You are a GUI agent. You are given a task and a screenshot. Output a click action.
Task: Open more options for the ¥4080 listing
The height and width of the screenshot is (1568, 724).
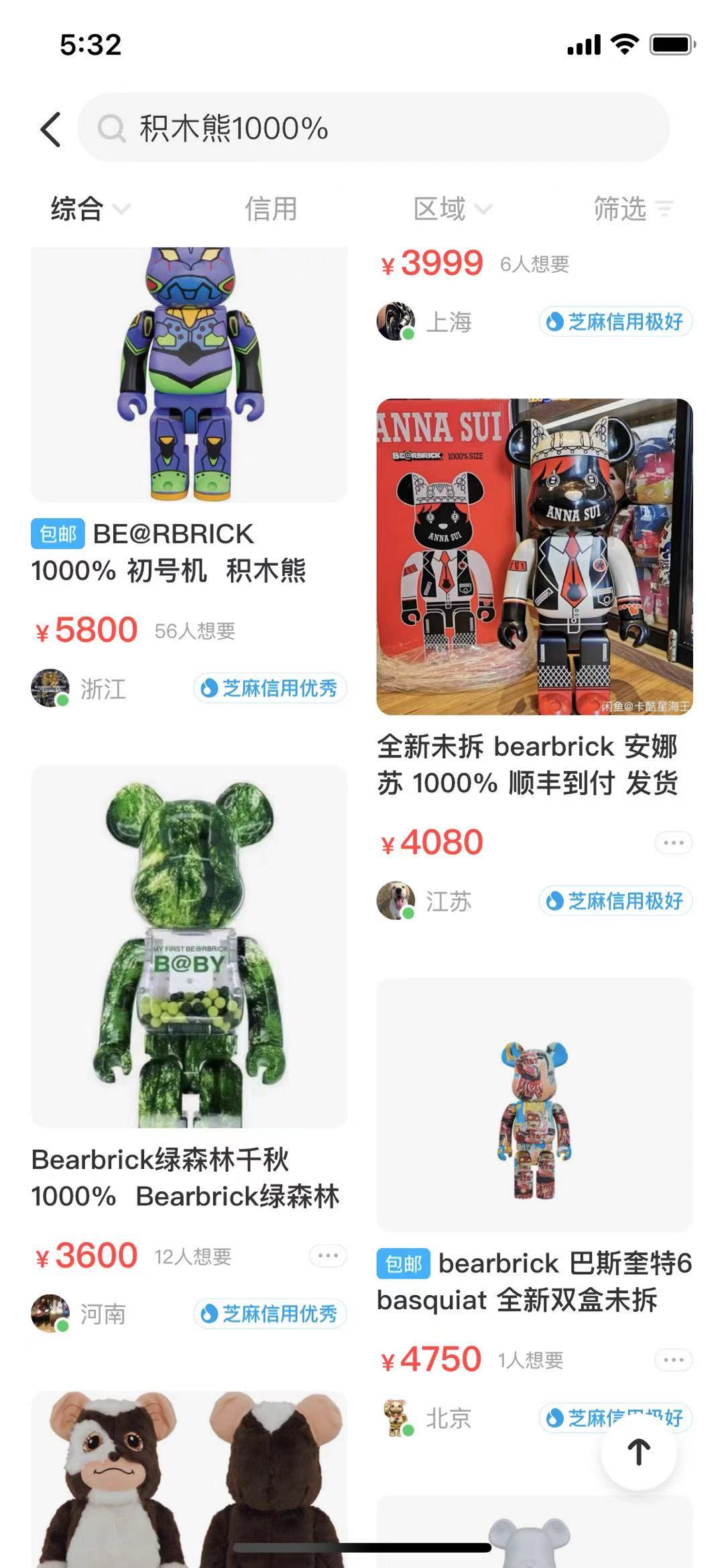point(673,843)
